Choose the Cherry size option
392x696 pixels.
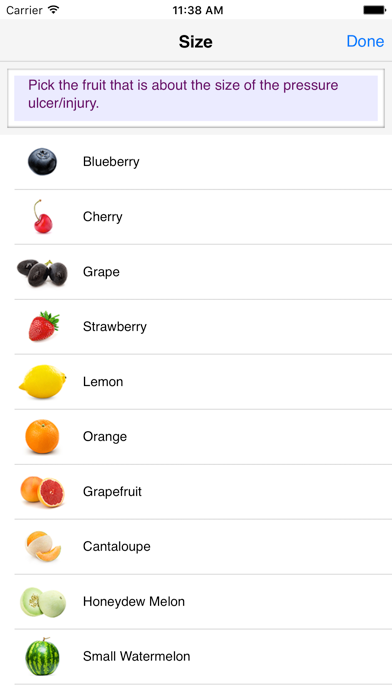[196, 217]
